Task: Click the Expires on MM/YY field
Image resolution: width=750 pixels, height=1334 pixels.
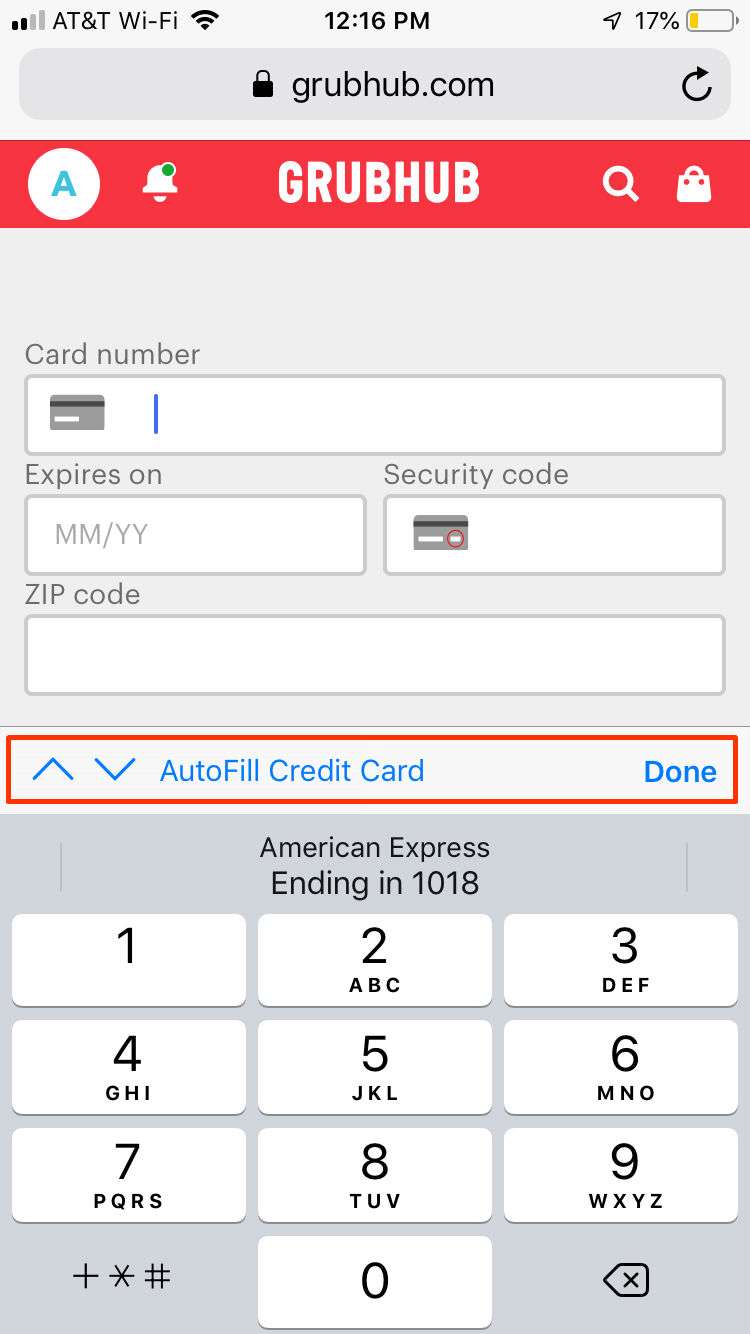Action: (194, 535)
